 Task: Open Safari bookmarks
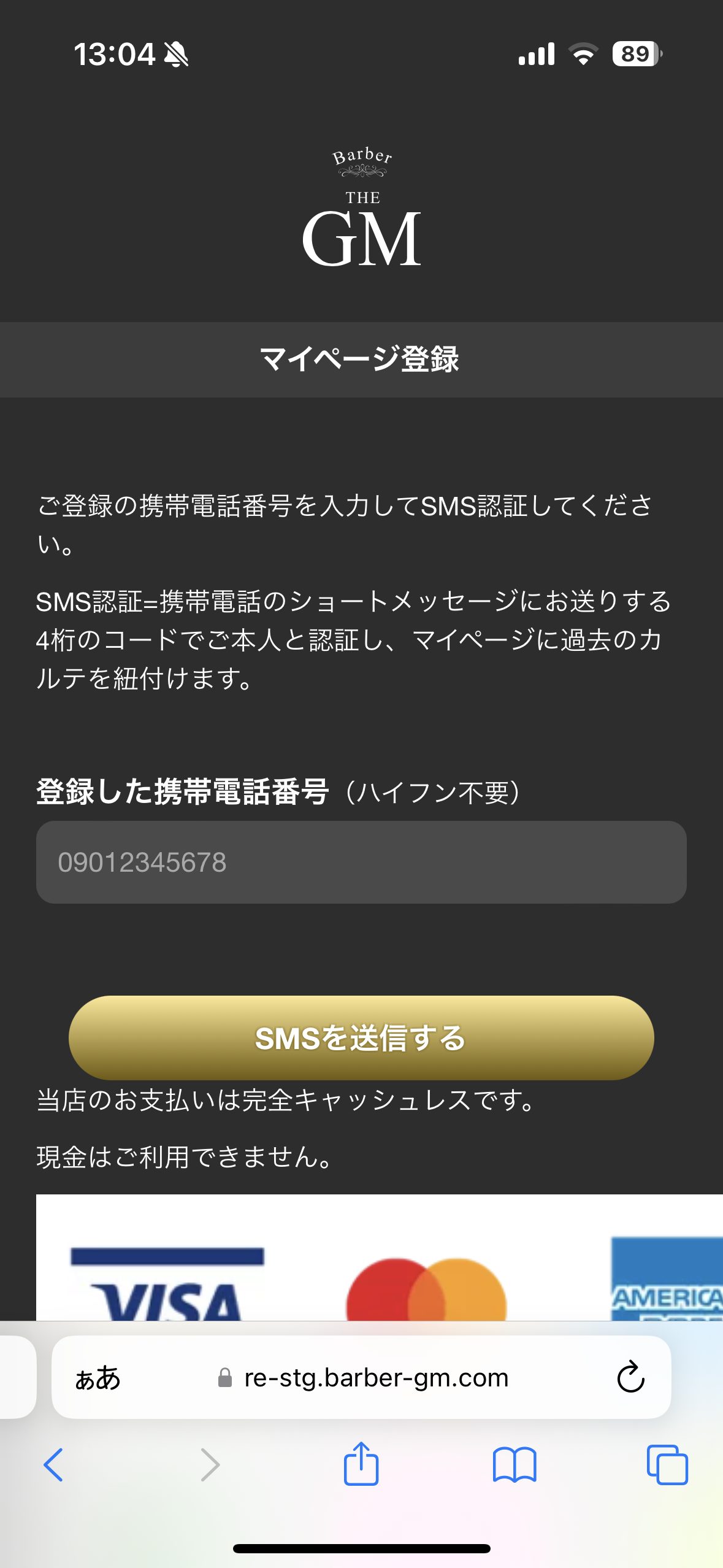[514, 1465]
